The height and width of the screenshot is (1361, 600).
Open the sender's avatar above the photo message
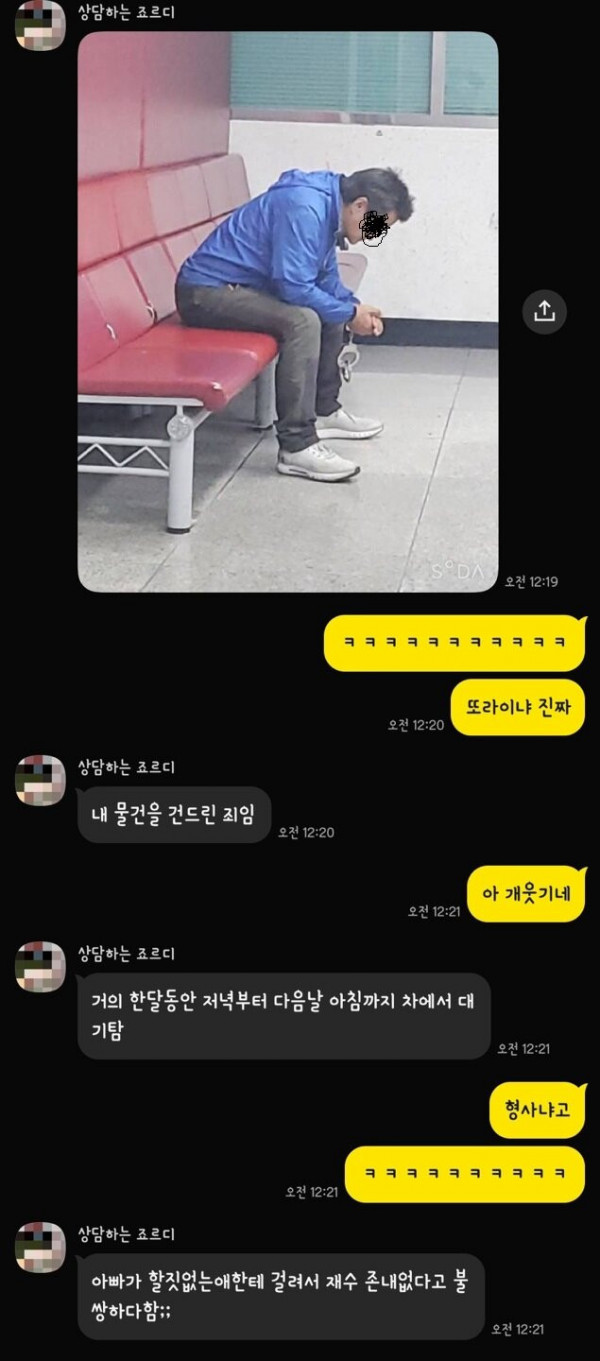coord(40,25)
